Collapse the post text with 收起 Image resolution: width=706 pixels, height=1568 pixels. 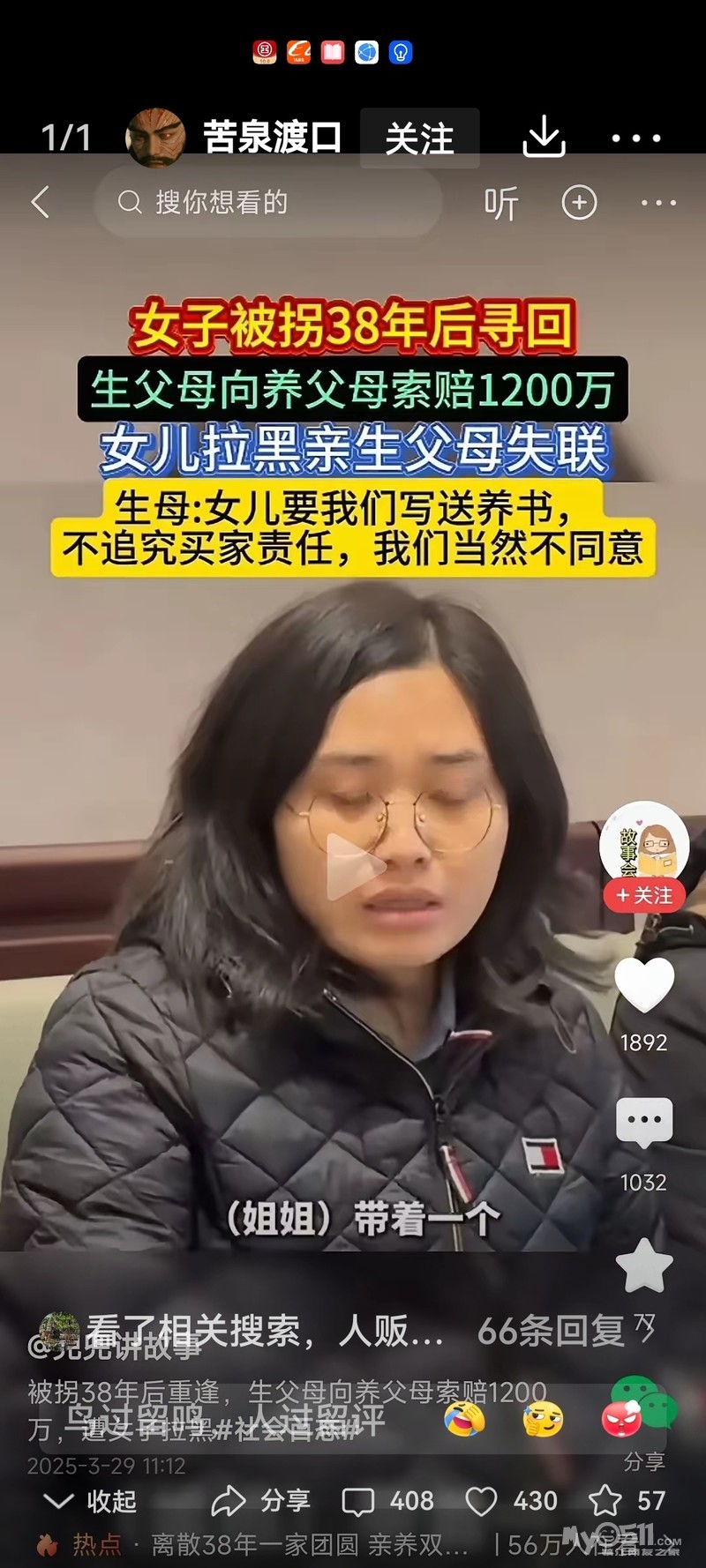(90, 1501)
